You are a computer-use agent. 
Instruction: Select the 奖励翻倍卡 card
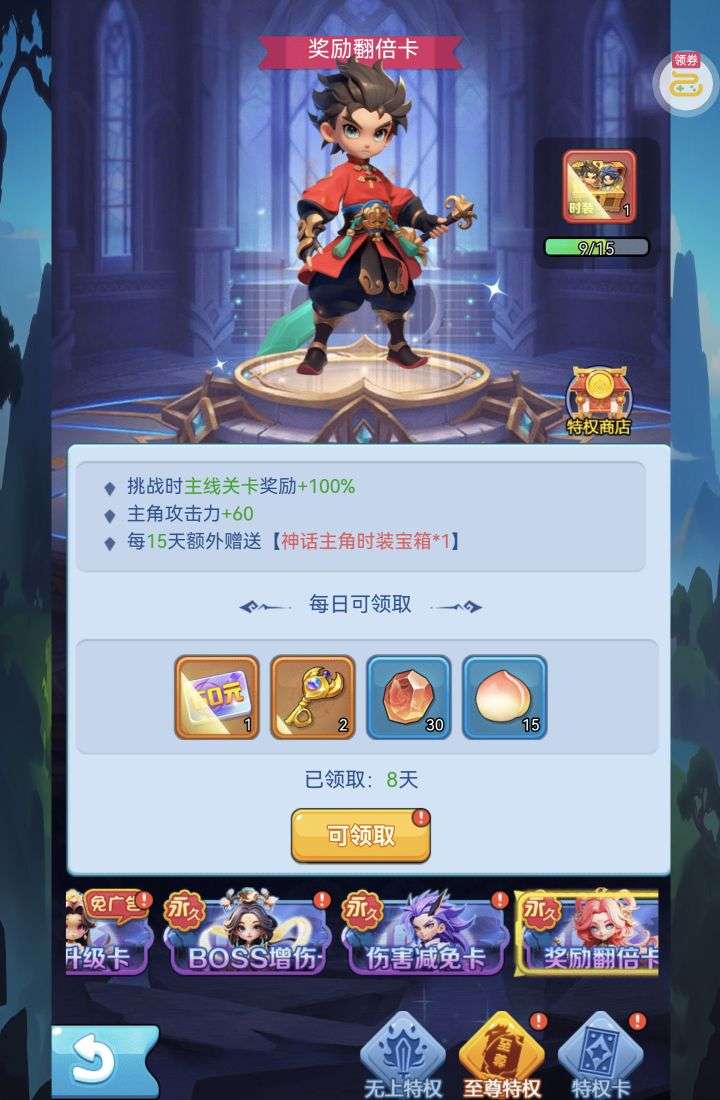pyautogui.click(x=588, y=933)
